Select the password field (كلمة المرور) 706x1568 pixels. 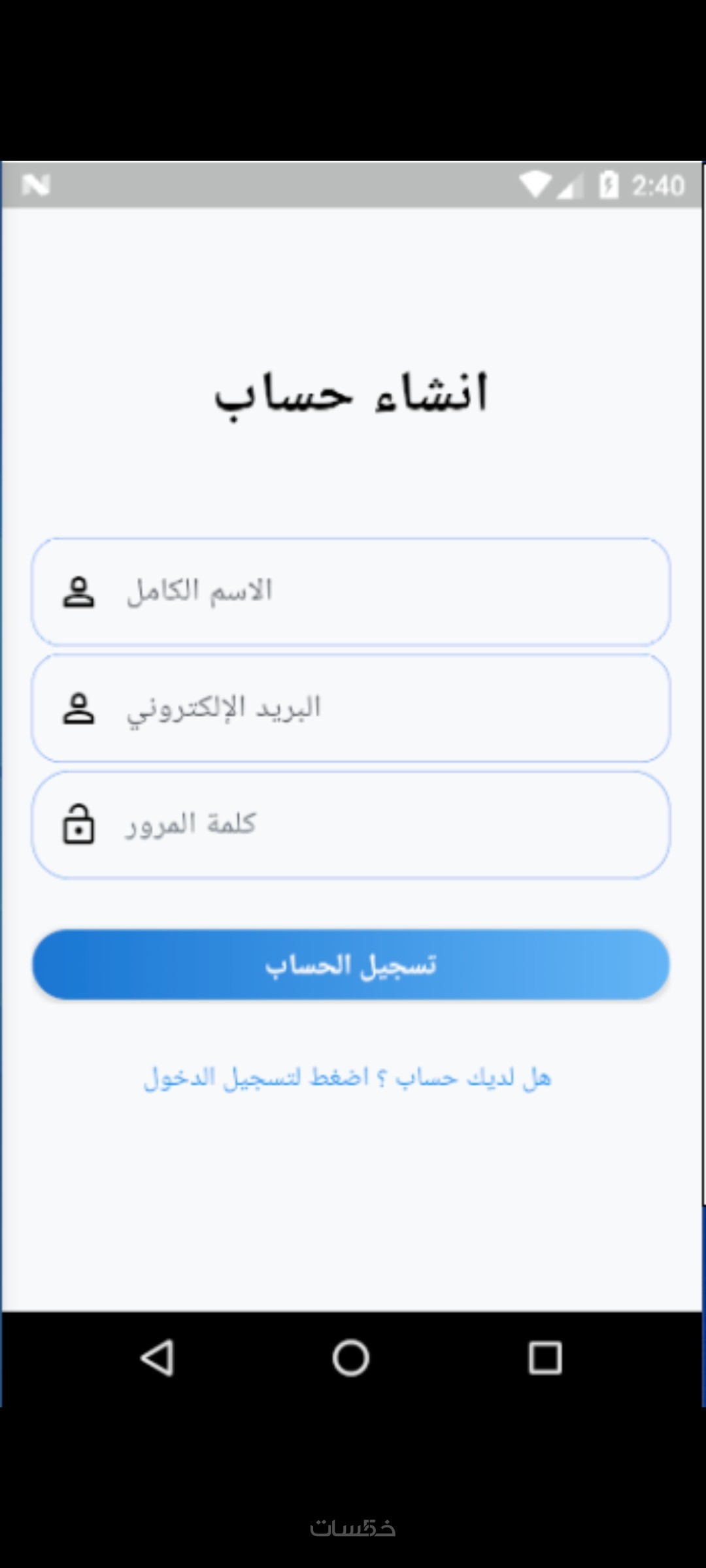tap(351, 825)
